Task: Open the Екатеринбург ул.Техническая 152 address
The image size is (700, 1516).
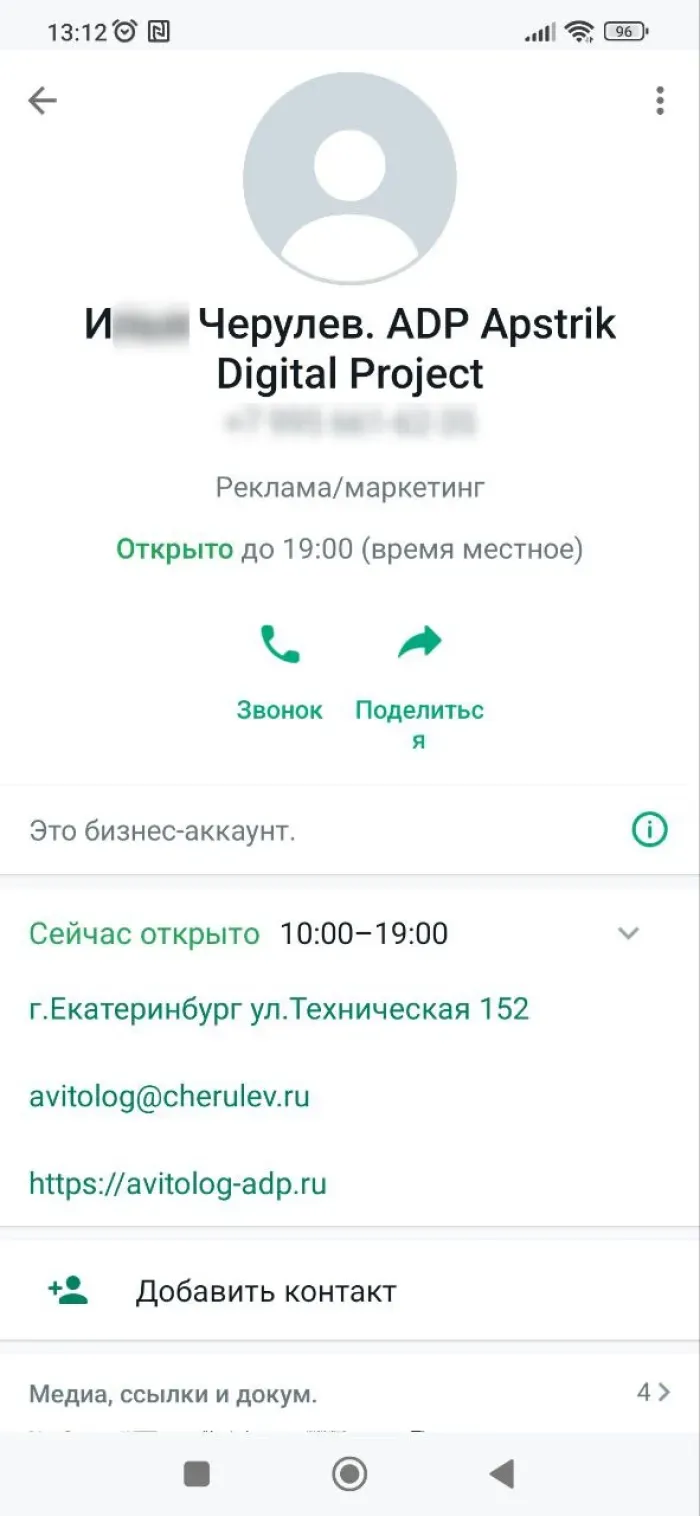Action: pos(279,1009)
